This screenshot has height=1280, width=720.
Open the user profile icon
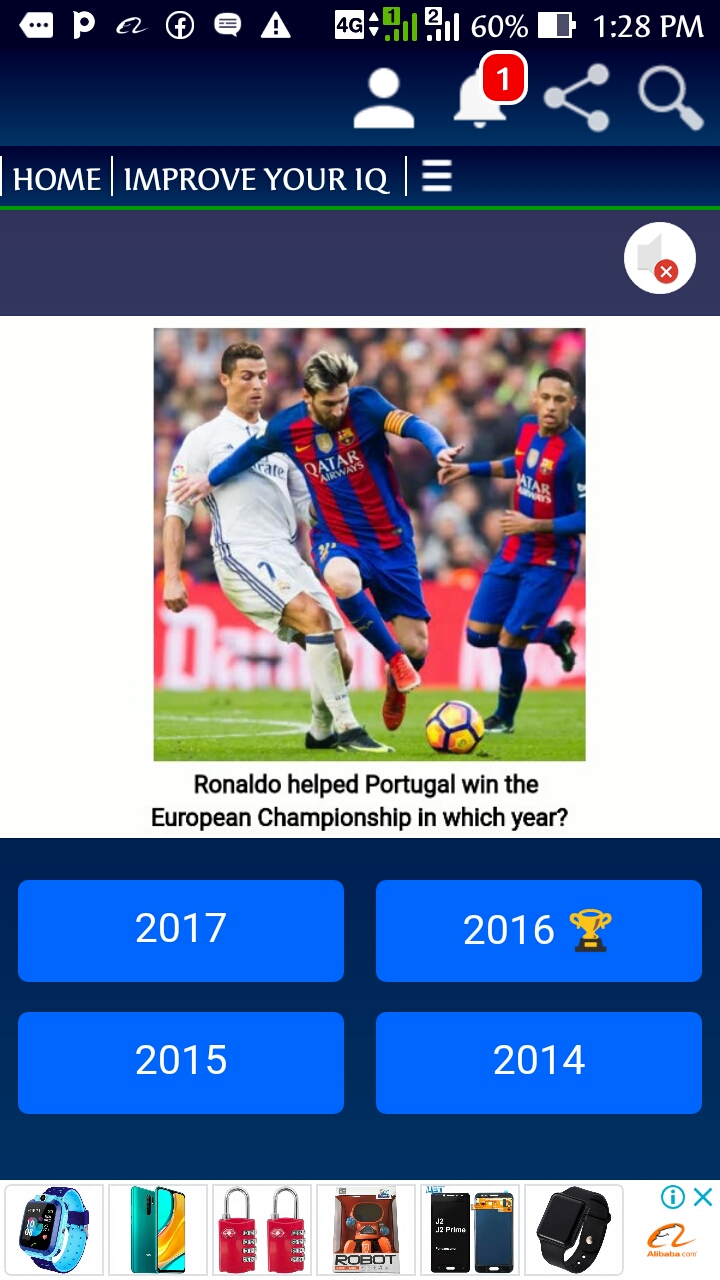coord(384,98)
